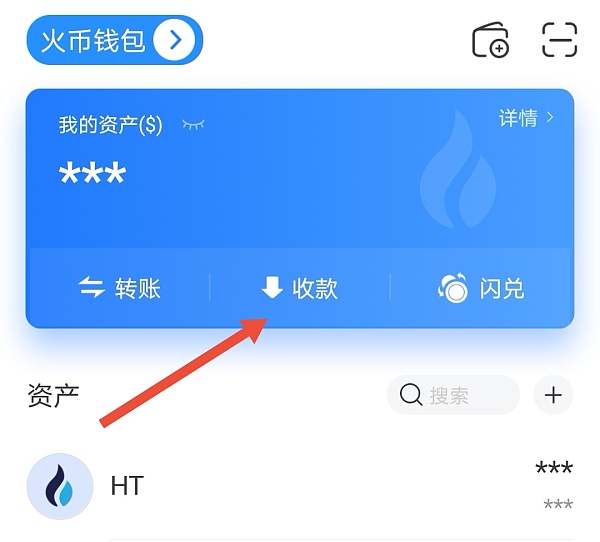Add a new asset with plus button
The image size is (600, 542).
553,395
